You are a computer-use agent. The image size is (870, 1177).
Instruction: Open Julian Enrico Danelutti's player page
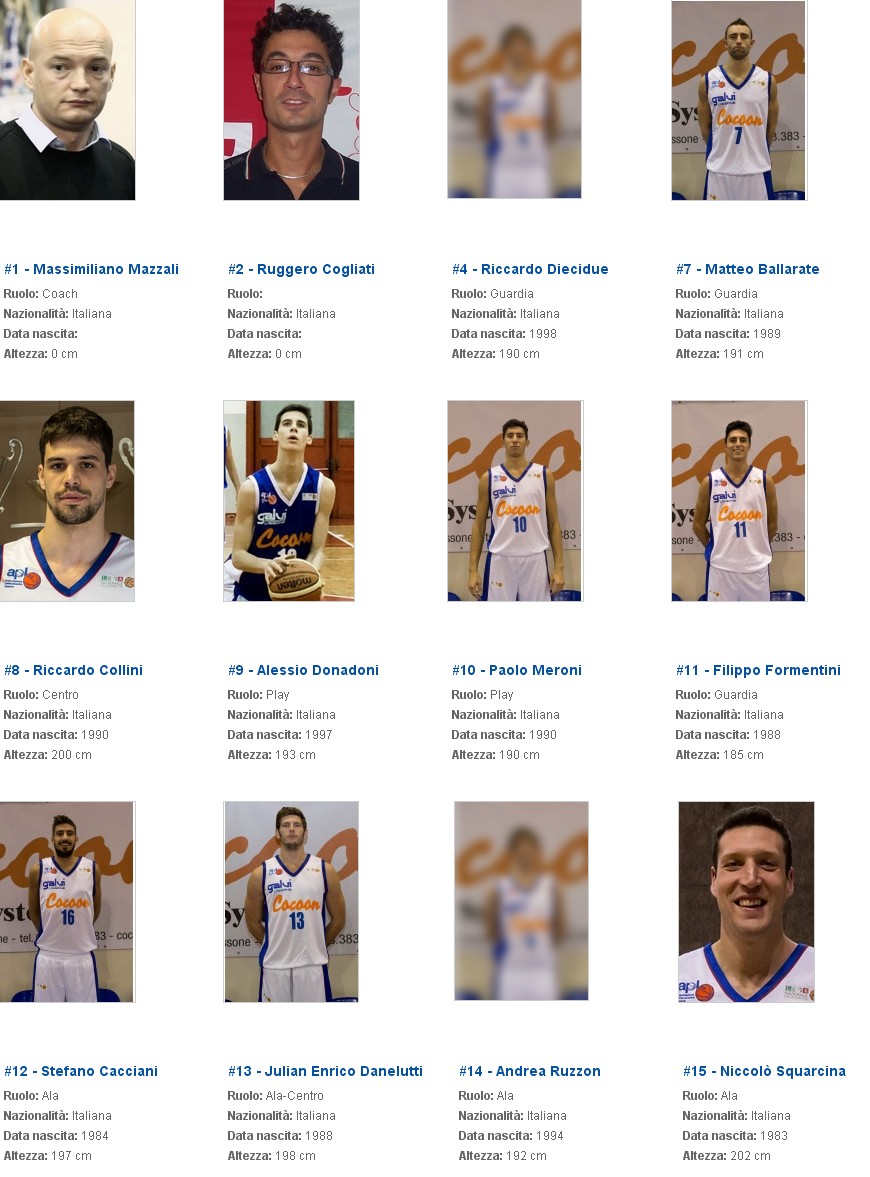tap(325, 1071)
